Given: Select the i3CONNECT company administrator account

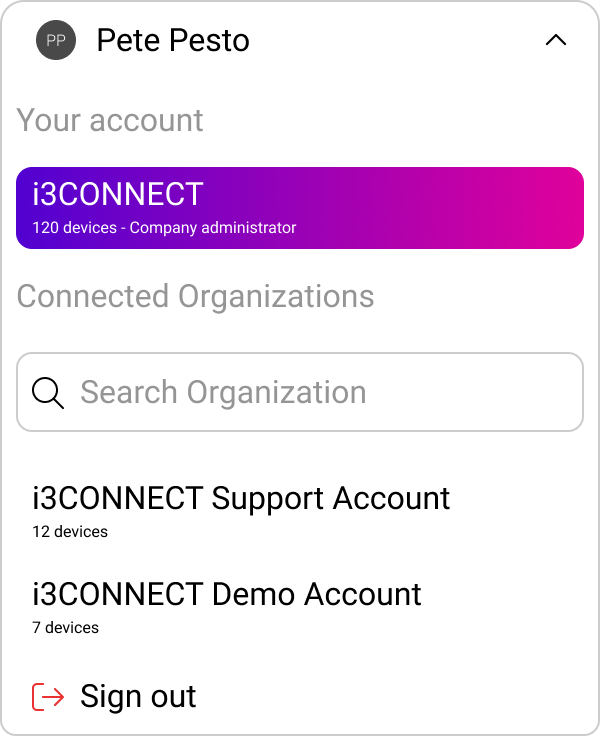Looking at the screenshot, I should click(x=300, y=208).
